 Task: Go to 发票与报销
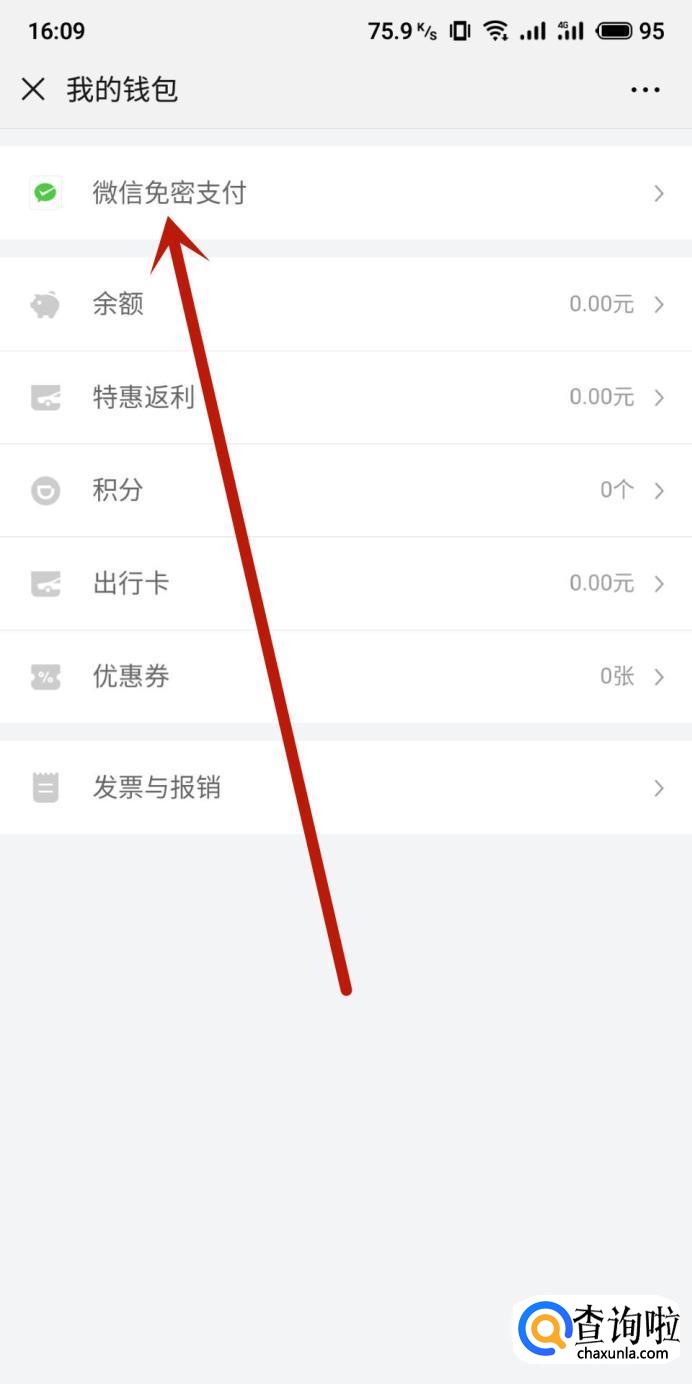coord(346,788)
